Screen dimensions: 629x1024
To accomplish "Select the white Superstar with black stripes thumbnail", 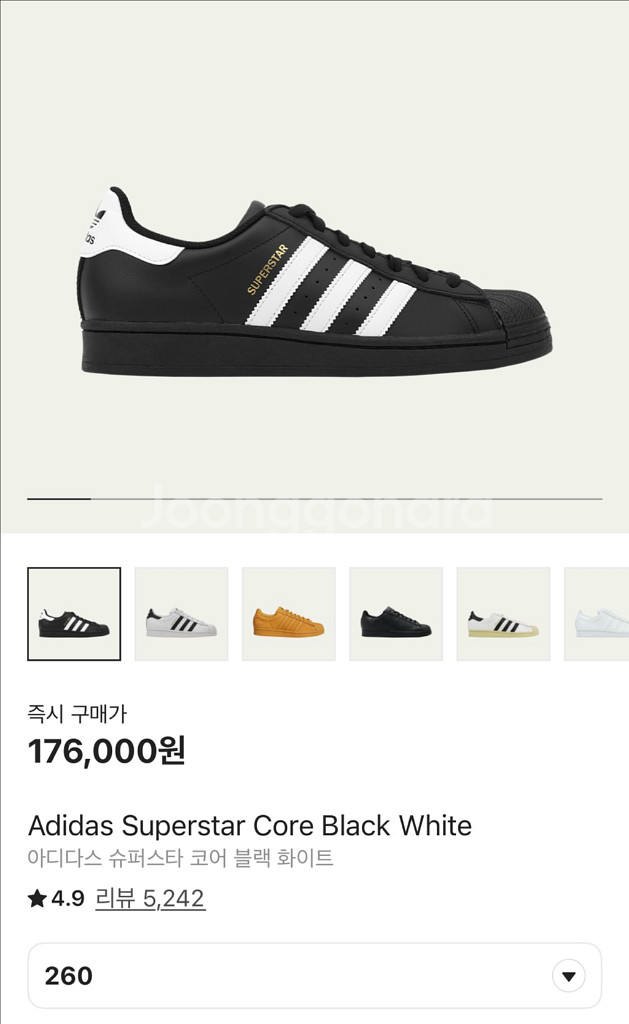I will pyautogui.click(x=181, y=614).
